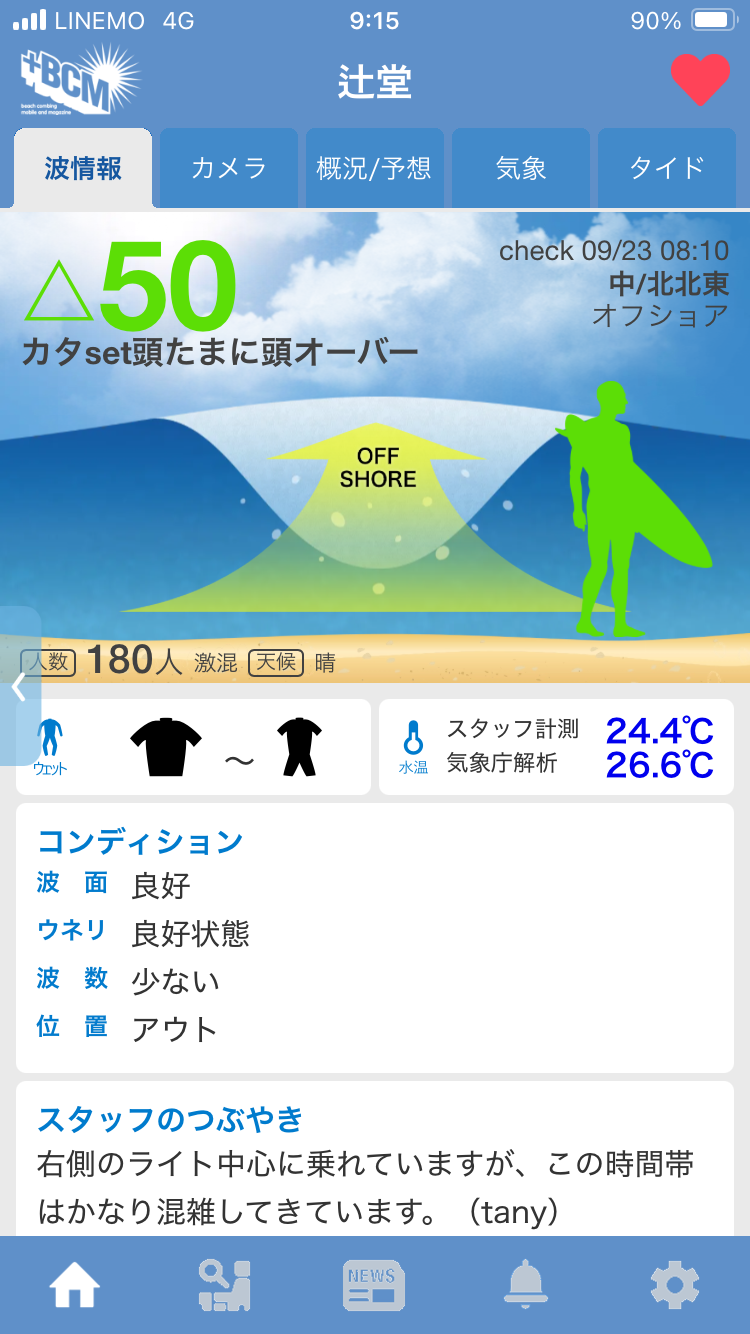Expand the side panel arrow
750x1334 pixels.
pos(19,686)
